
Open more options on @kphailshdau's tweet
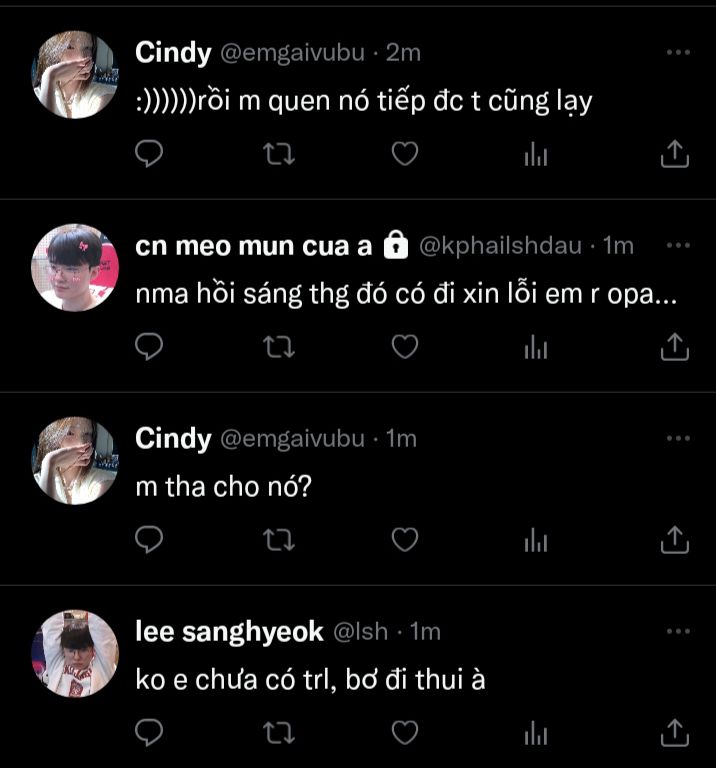[678, 245]
